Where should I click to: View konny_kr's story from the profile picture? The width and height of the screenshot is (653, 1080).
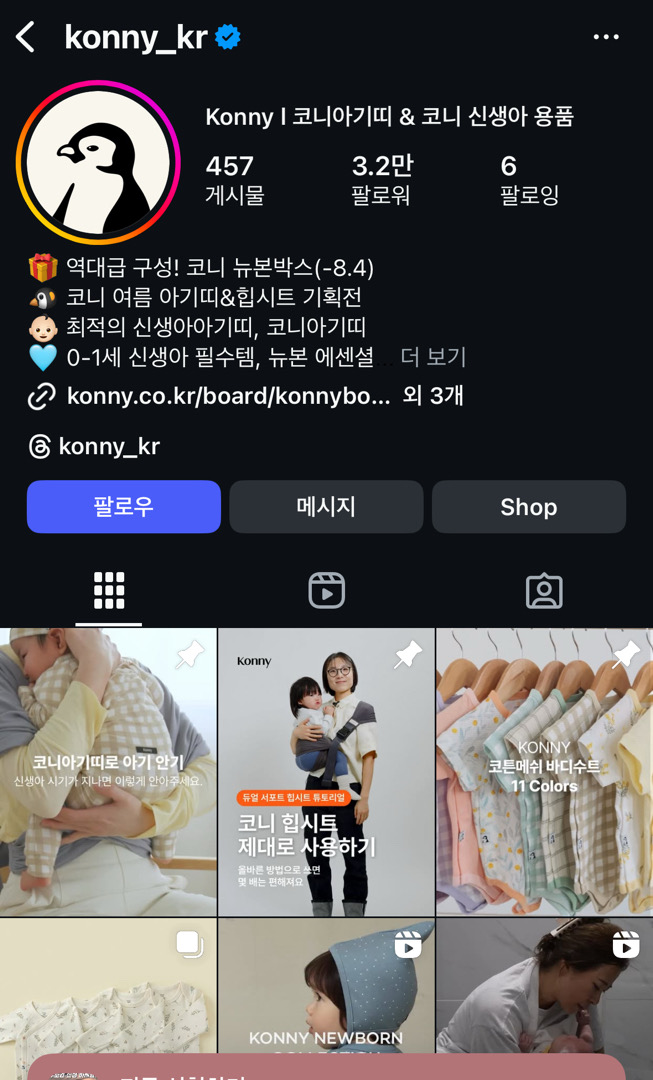(x=98, y=163)
